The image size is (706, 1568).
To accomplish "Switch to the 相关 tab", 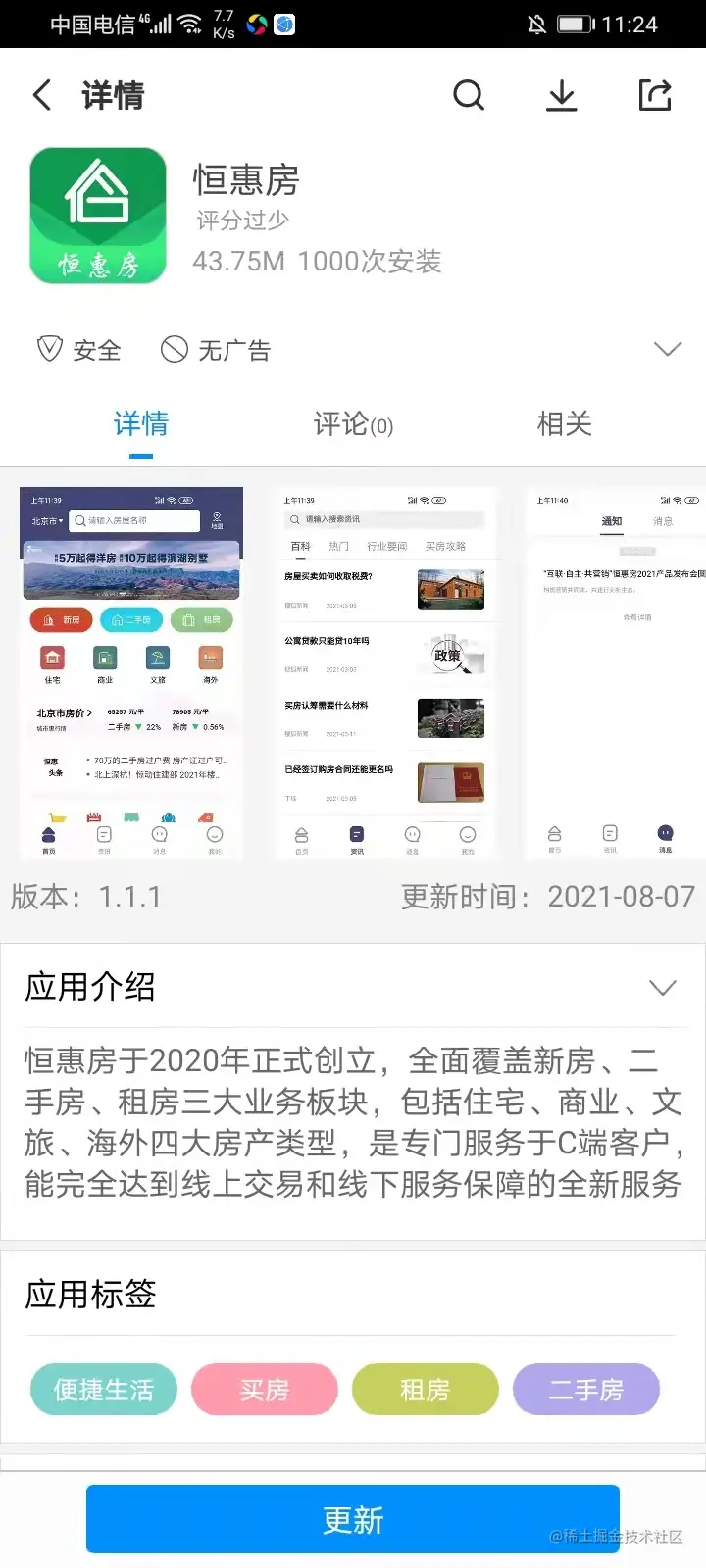I will point(564,424).
